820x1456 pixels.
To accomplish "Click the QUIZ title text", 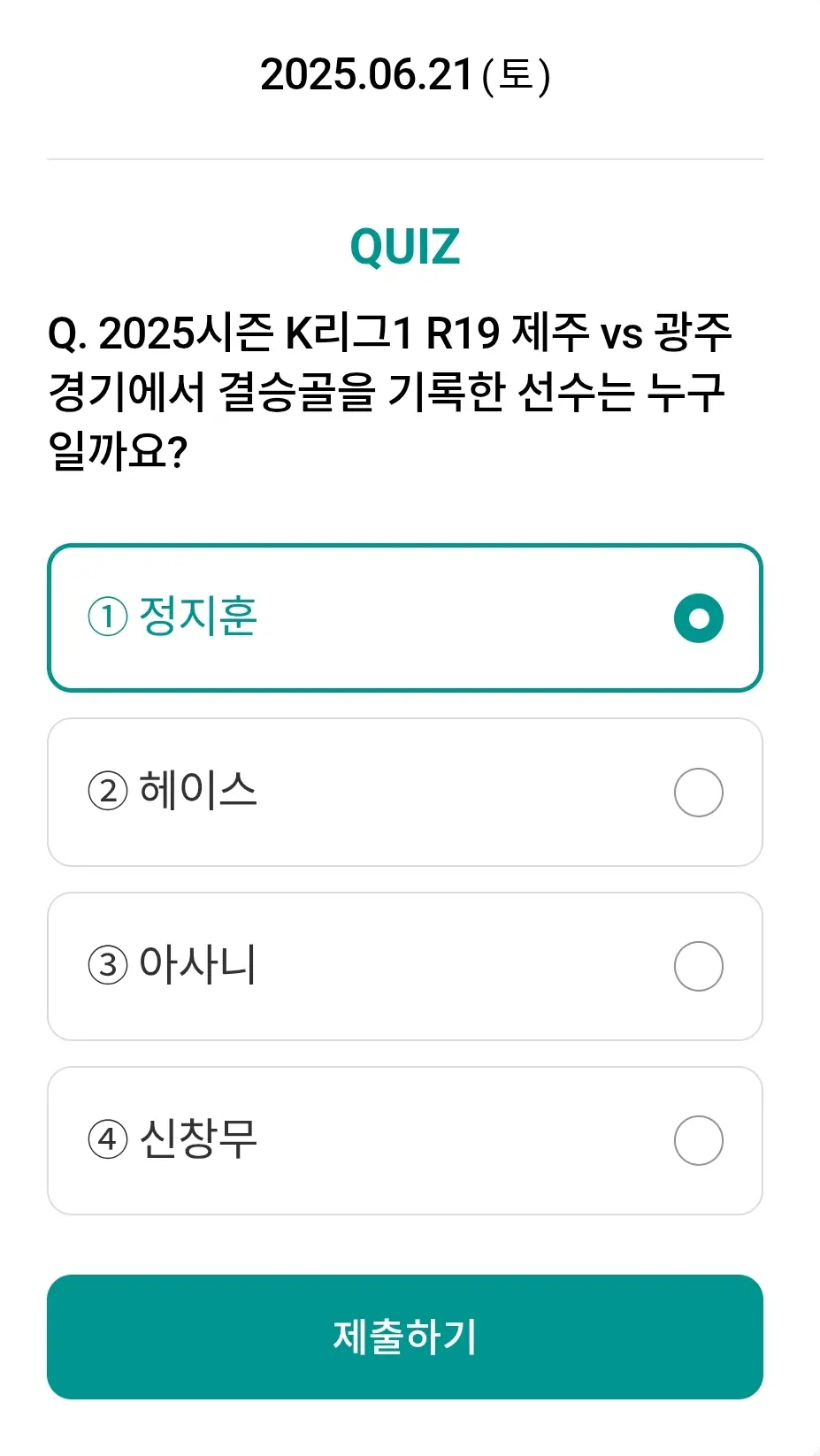I will click(406, 246).
